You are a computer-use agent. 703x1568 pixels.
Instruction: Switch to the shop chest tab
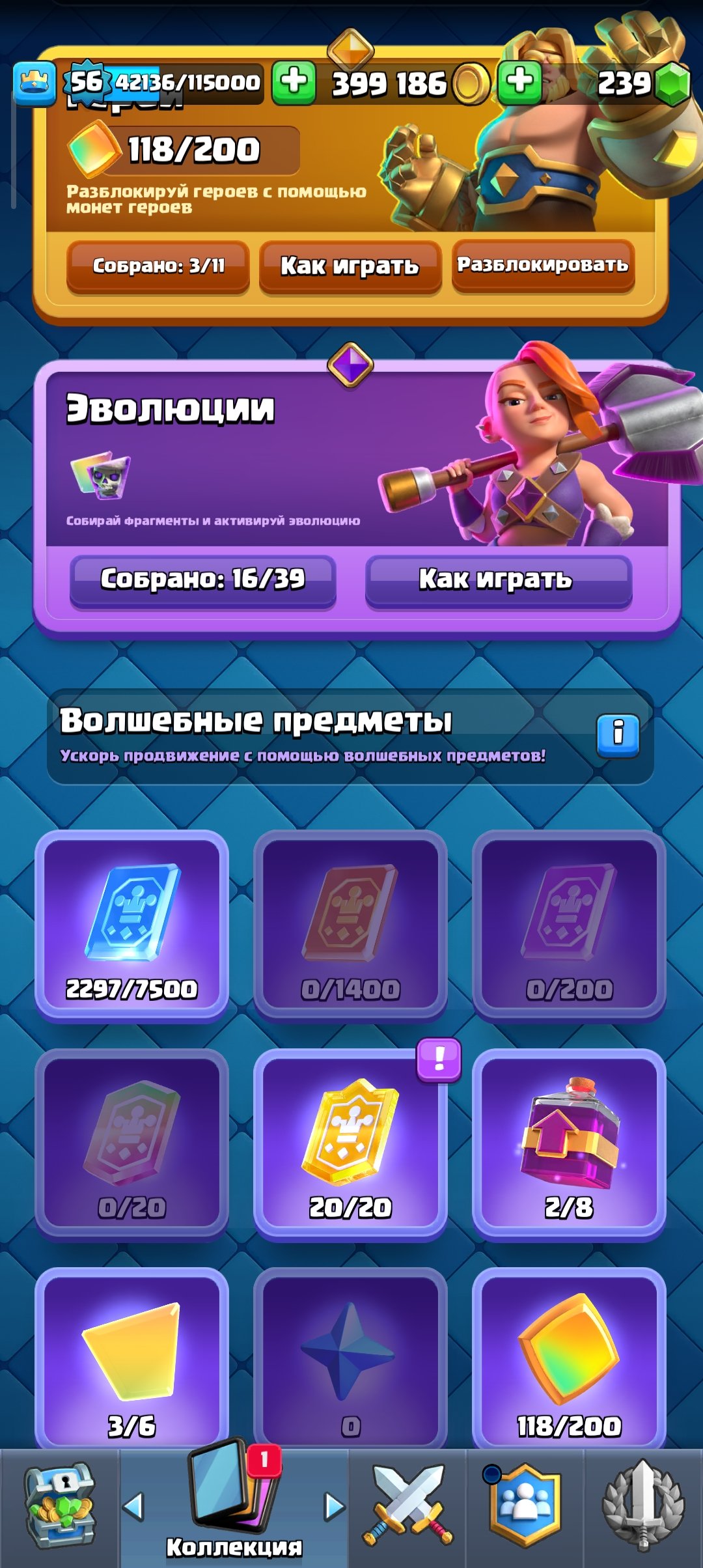(60, 1508)
